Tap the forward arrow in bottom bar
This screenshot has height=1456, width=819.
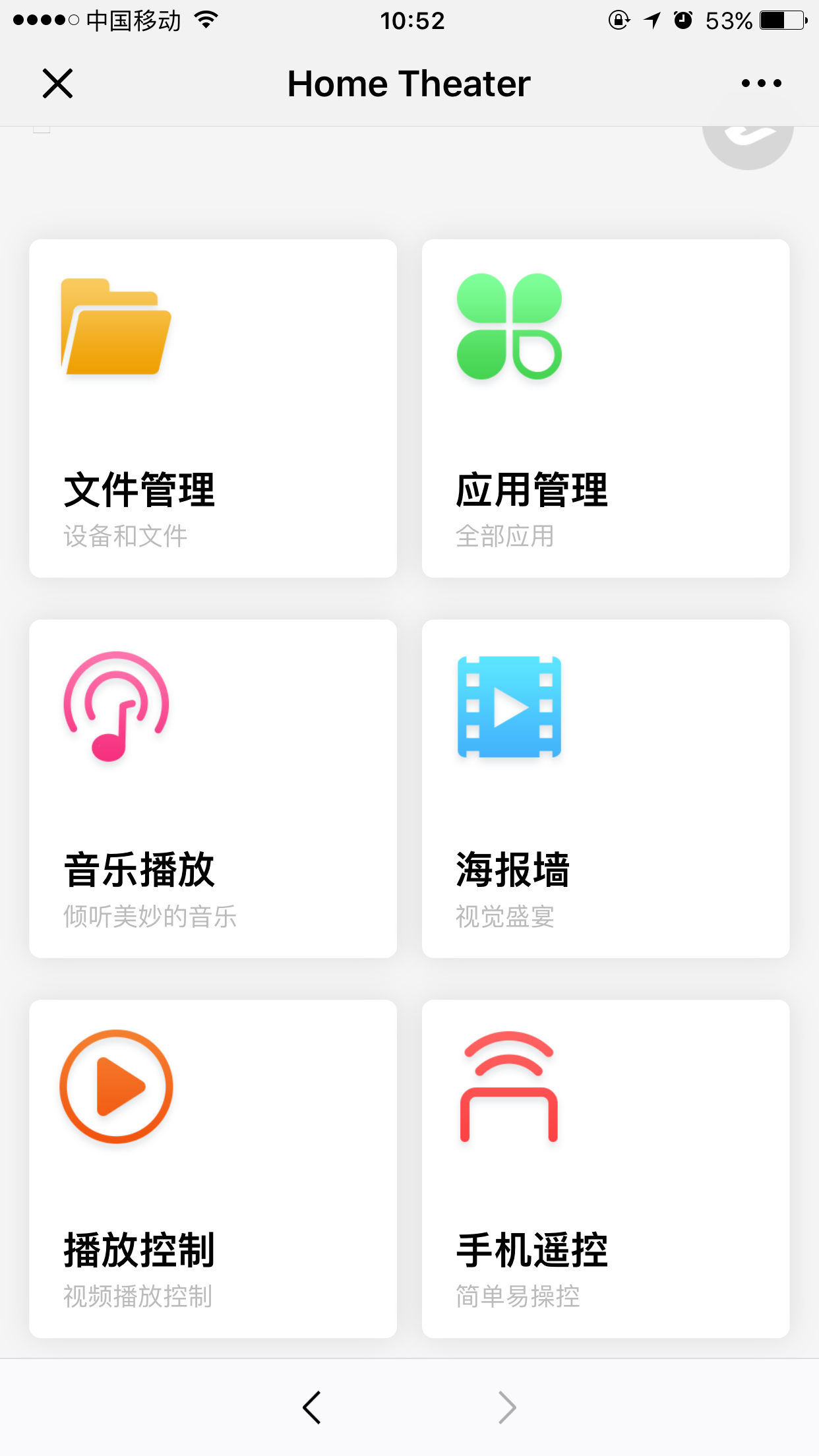point(506,1407)
